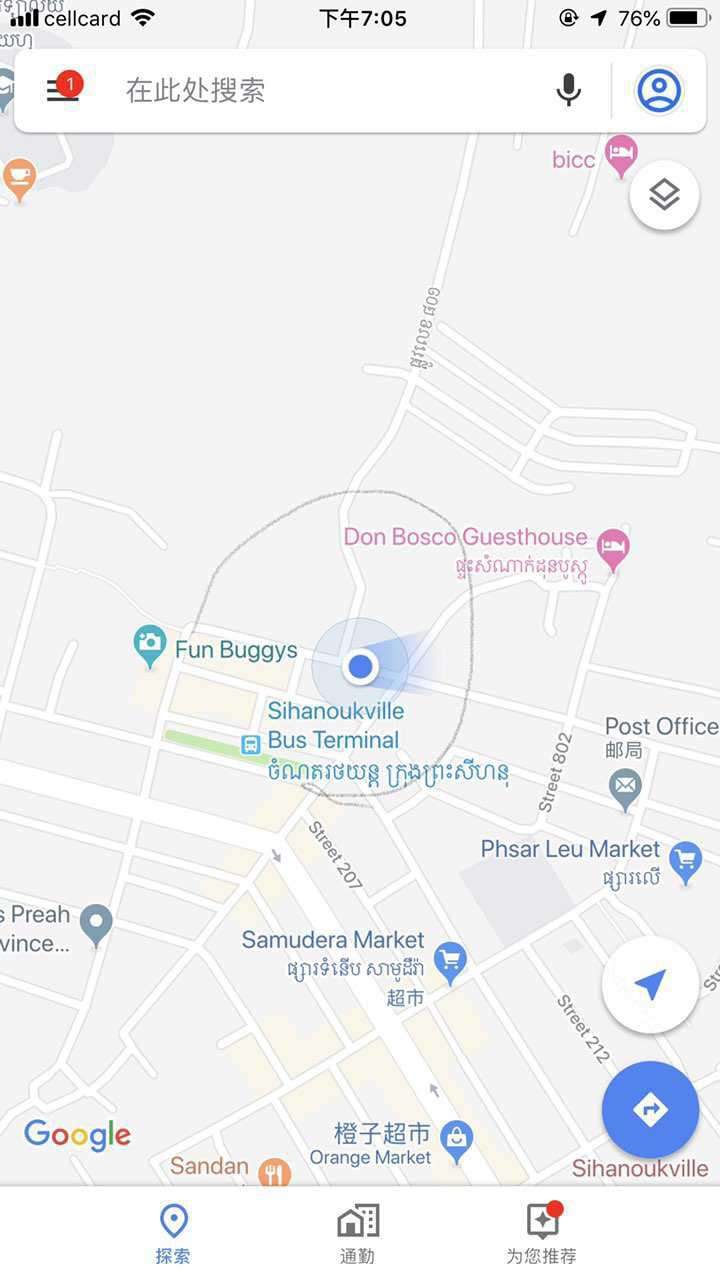Select the Fun Buggys map marker
Screen dimensions: 720x1280
150,645
